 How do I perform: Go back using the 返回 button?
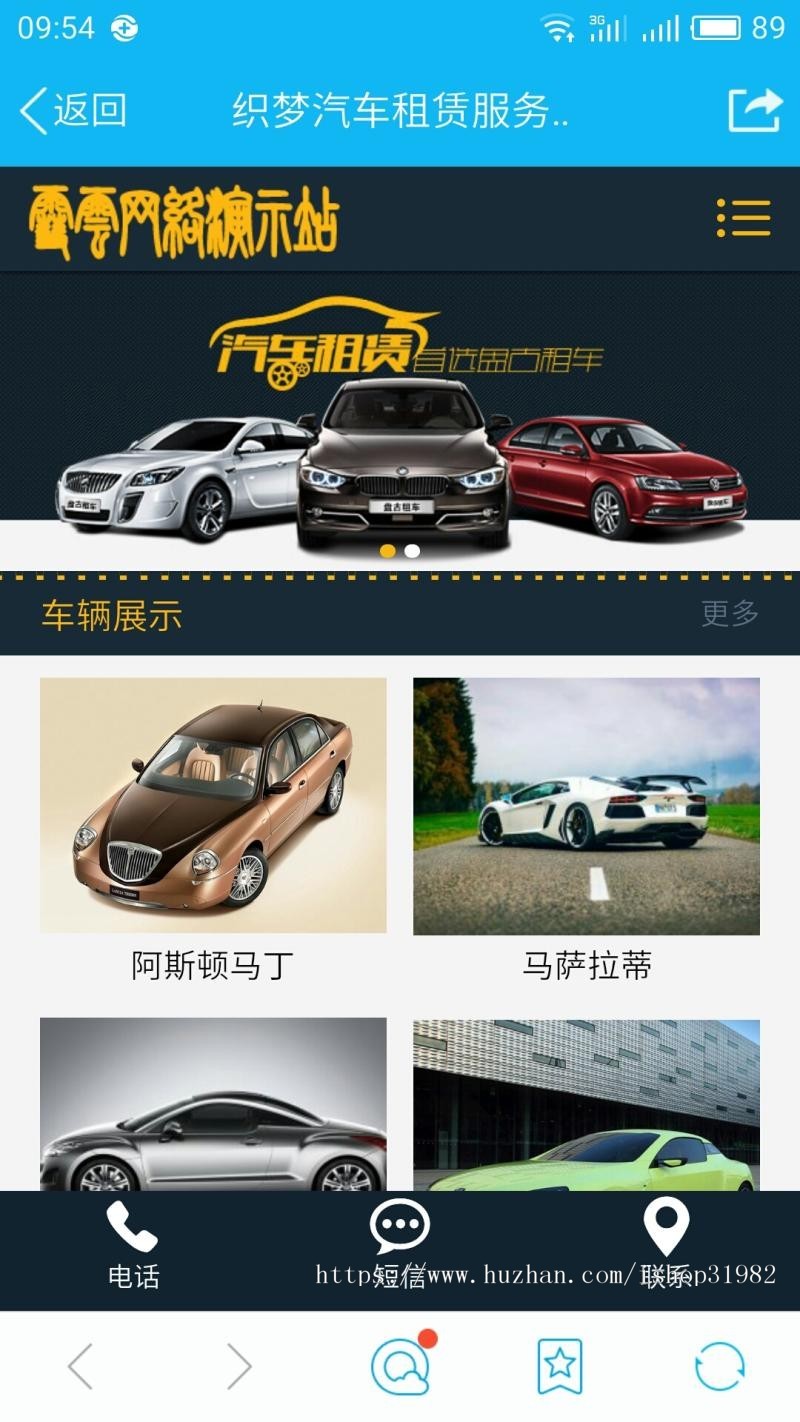click(x=74, y=110)
